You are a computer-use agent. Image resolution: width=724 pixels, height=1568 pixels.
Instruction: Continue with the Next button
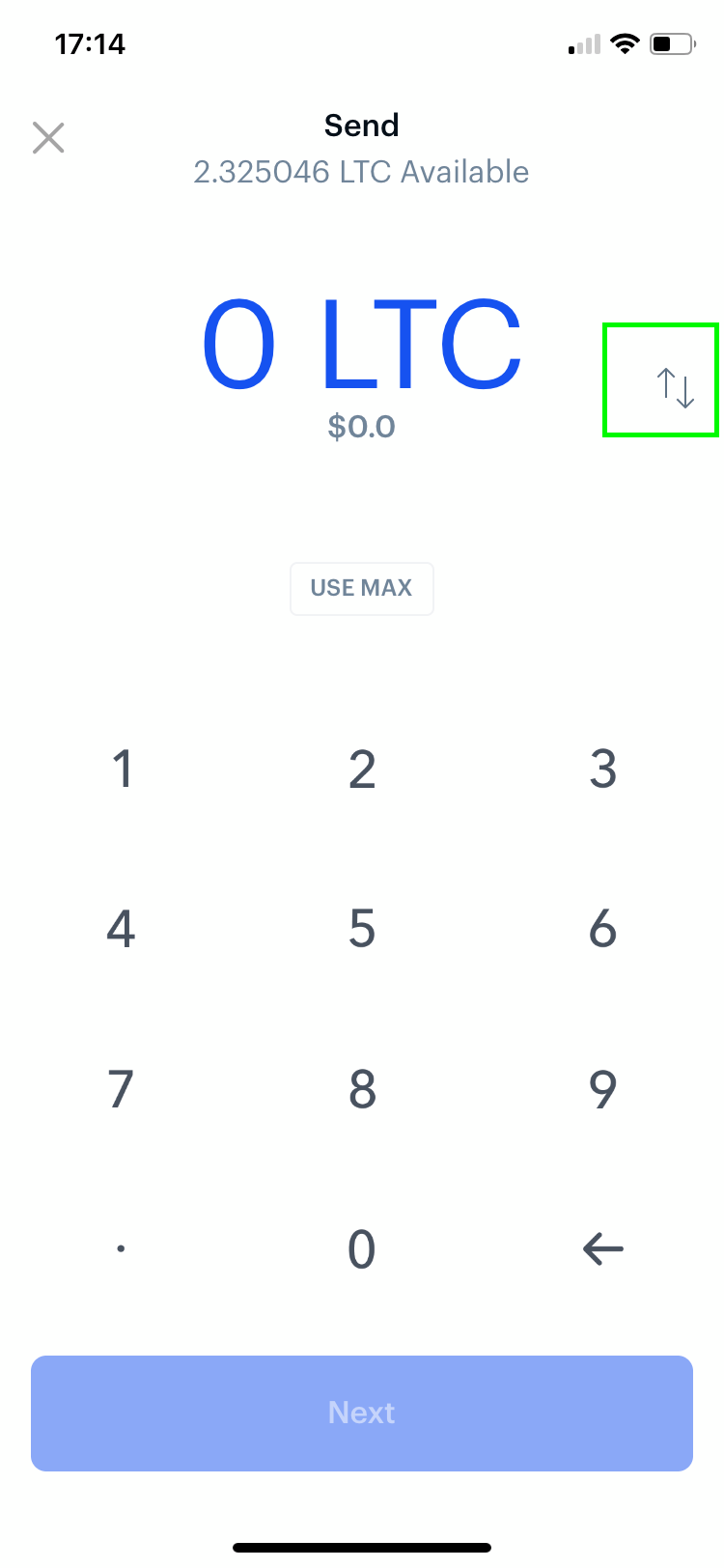click(362, 1414)
